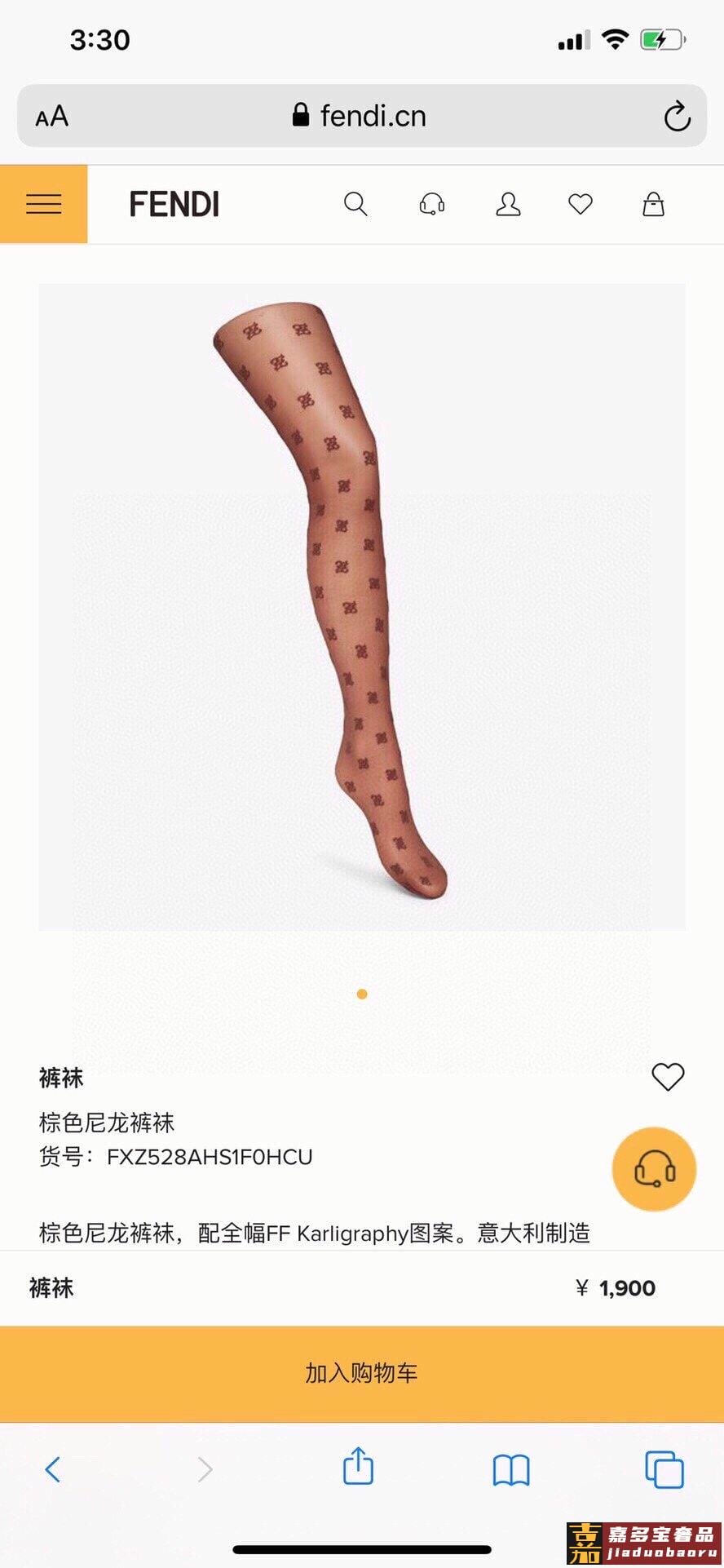
Task: Open the floating customer support chat
Action: [654, 1169]
